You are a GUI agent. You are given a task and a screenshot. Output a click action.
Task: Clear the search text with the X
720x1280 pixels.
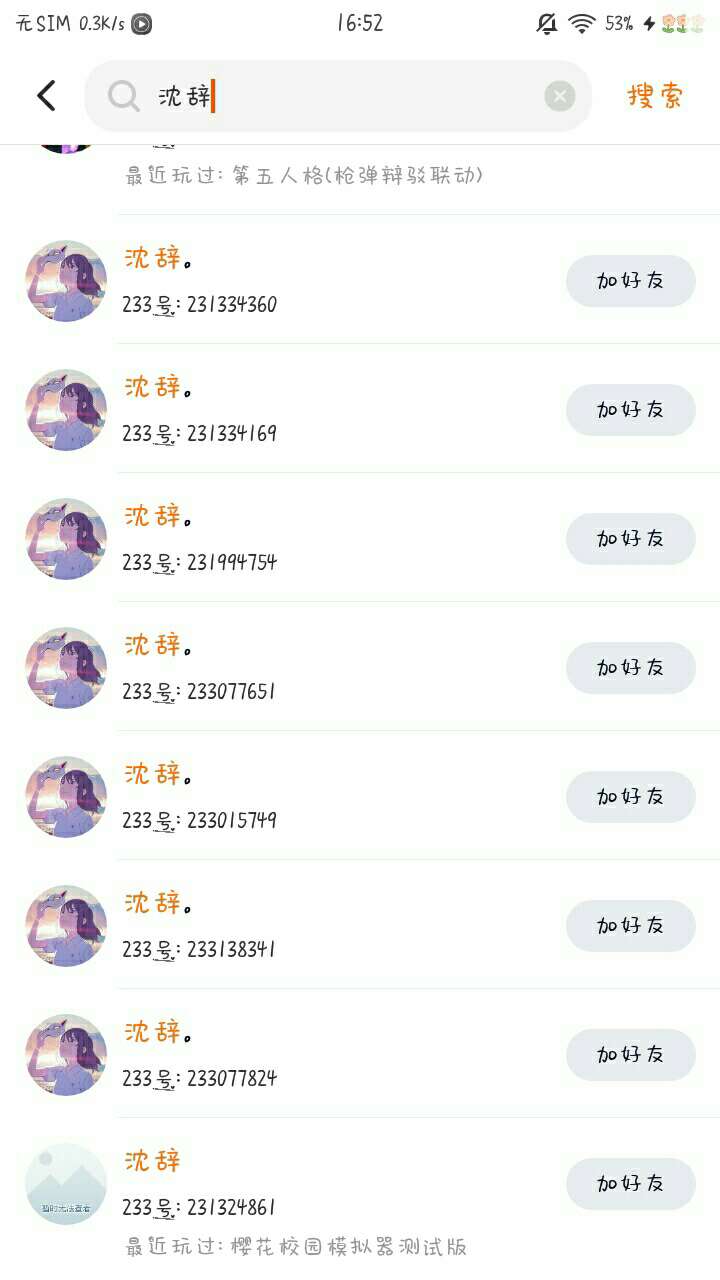(559, 96)
